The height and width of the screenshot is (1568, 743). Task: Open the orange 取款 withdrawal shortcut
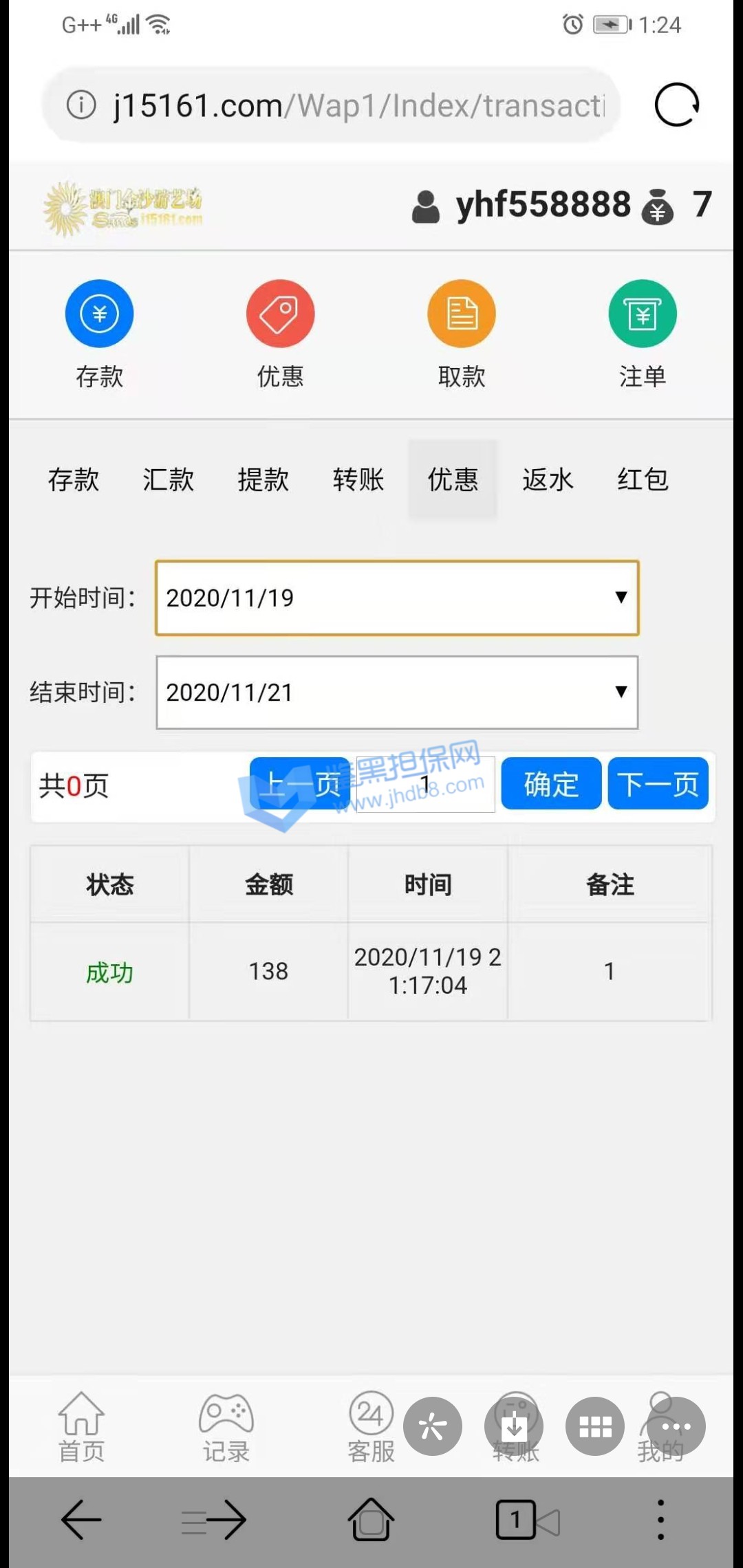click(x=462, y=314)
